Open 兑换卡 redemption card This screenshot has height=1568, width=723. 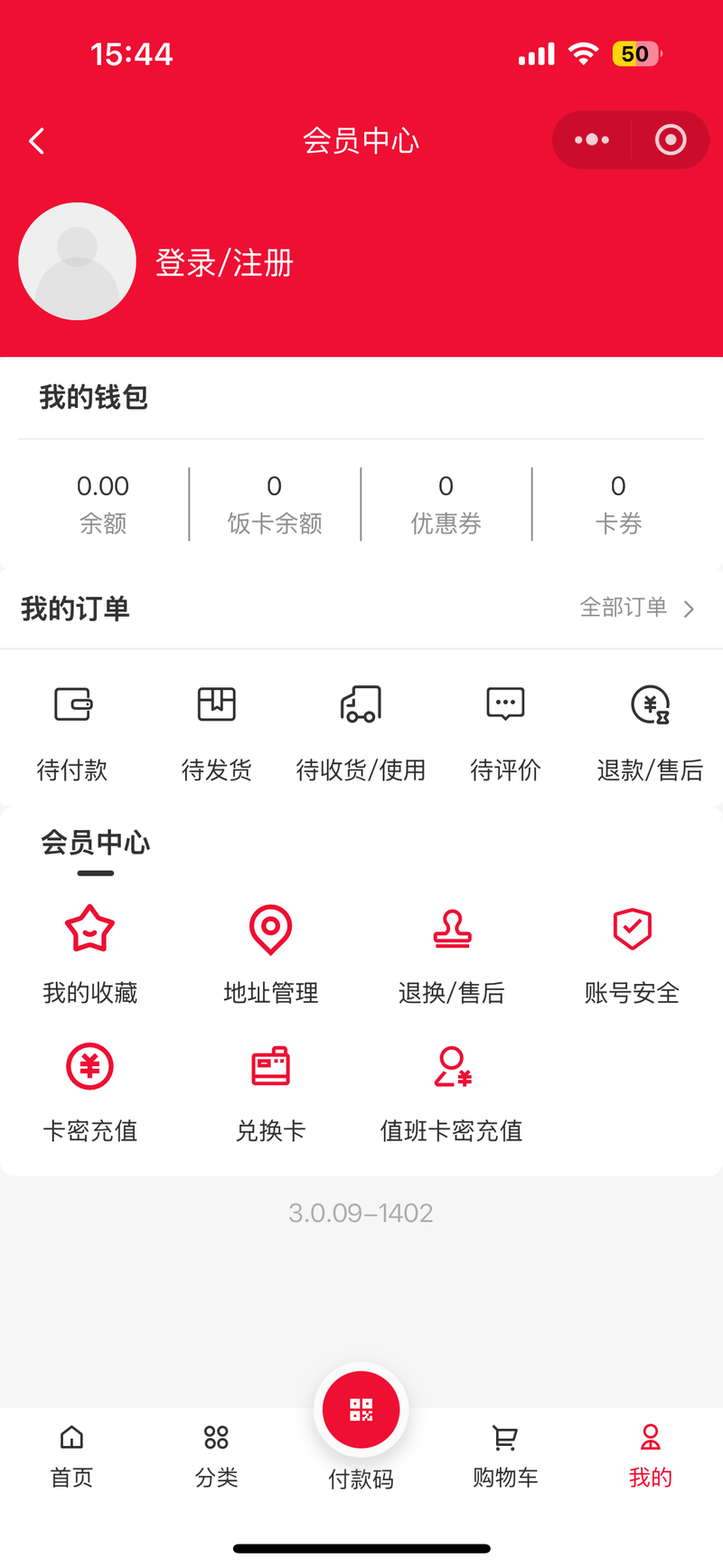point(271,1092)
